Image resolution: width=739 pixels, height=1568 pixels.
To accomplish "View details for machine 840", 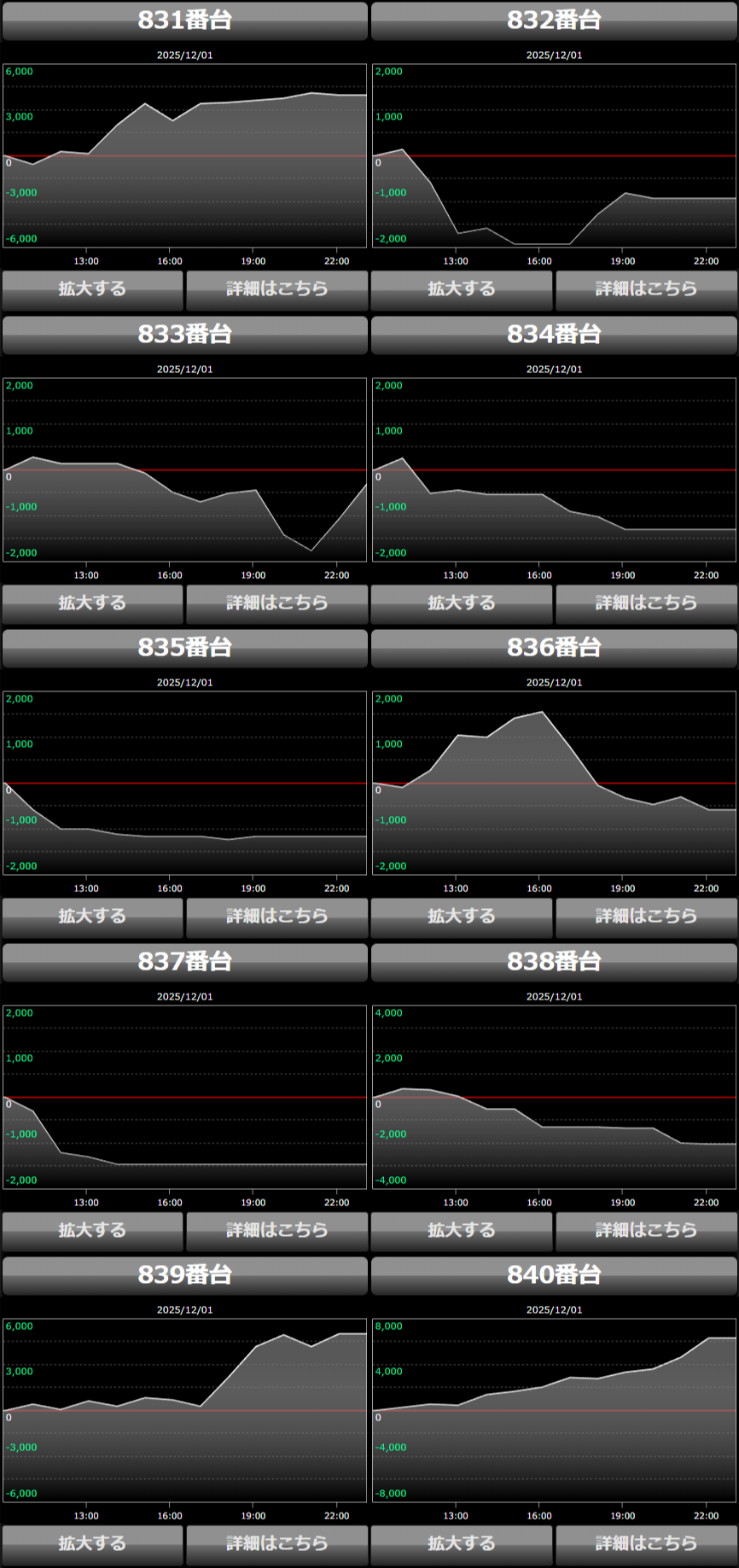I will pos(646,1544).
